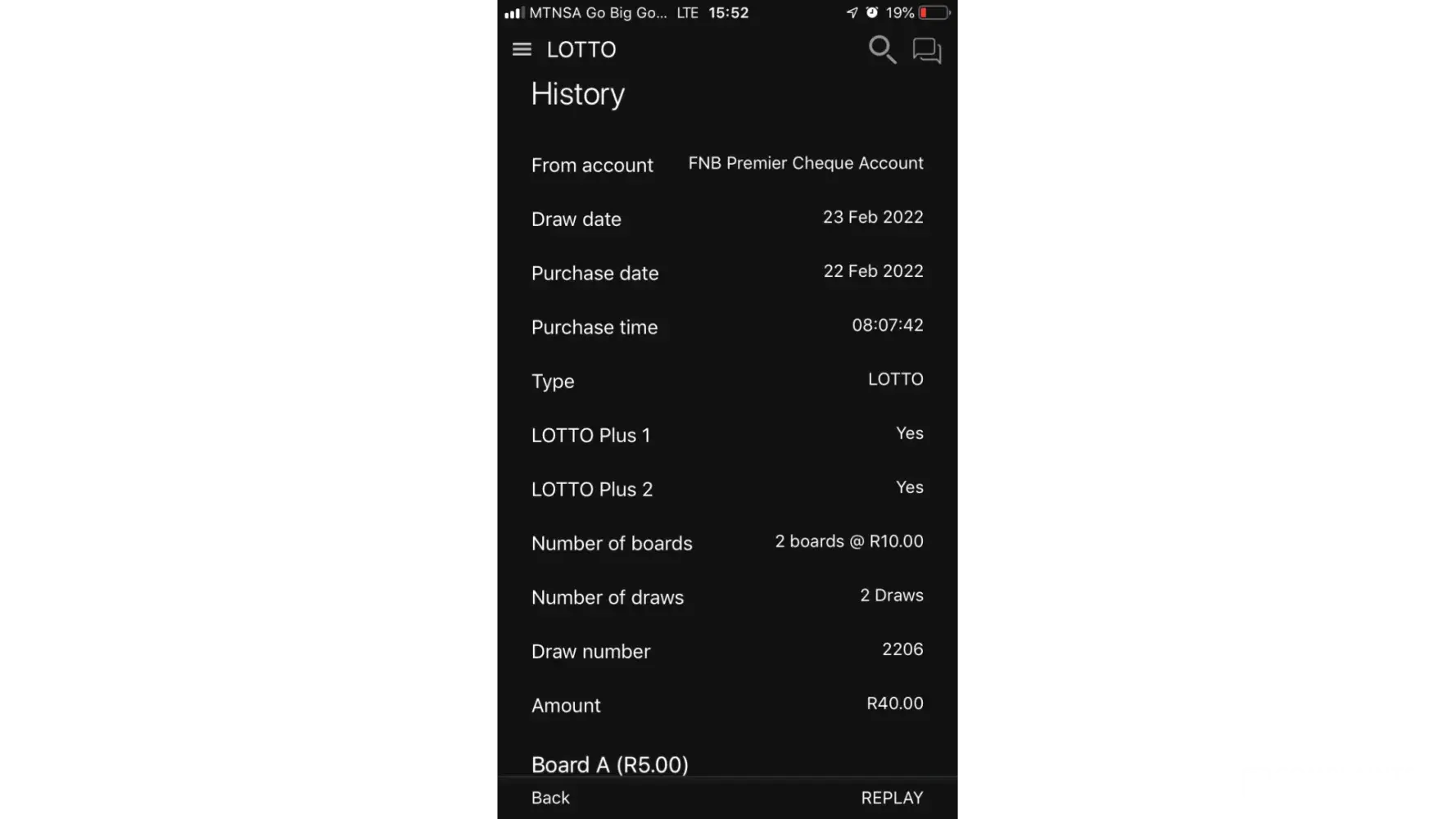Open the hamburger drawer menu
1456x819 pixels.
(x=522, y=50)
